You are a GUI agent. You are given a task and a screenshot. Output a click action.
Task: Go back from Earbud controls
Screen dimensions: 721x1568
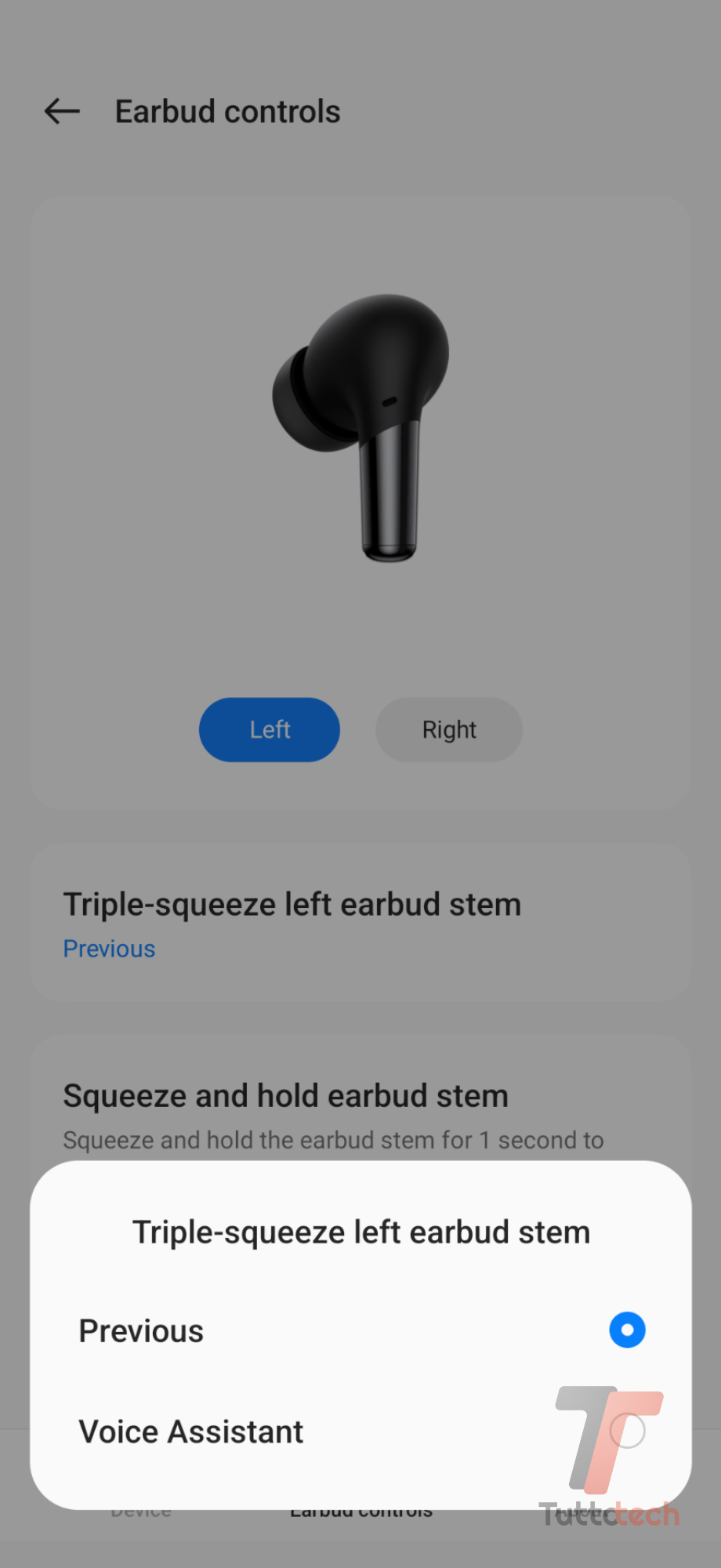tap(62, 111)
